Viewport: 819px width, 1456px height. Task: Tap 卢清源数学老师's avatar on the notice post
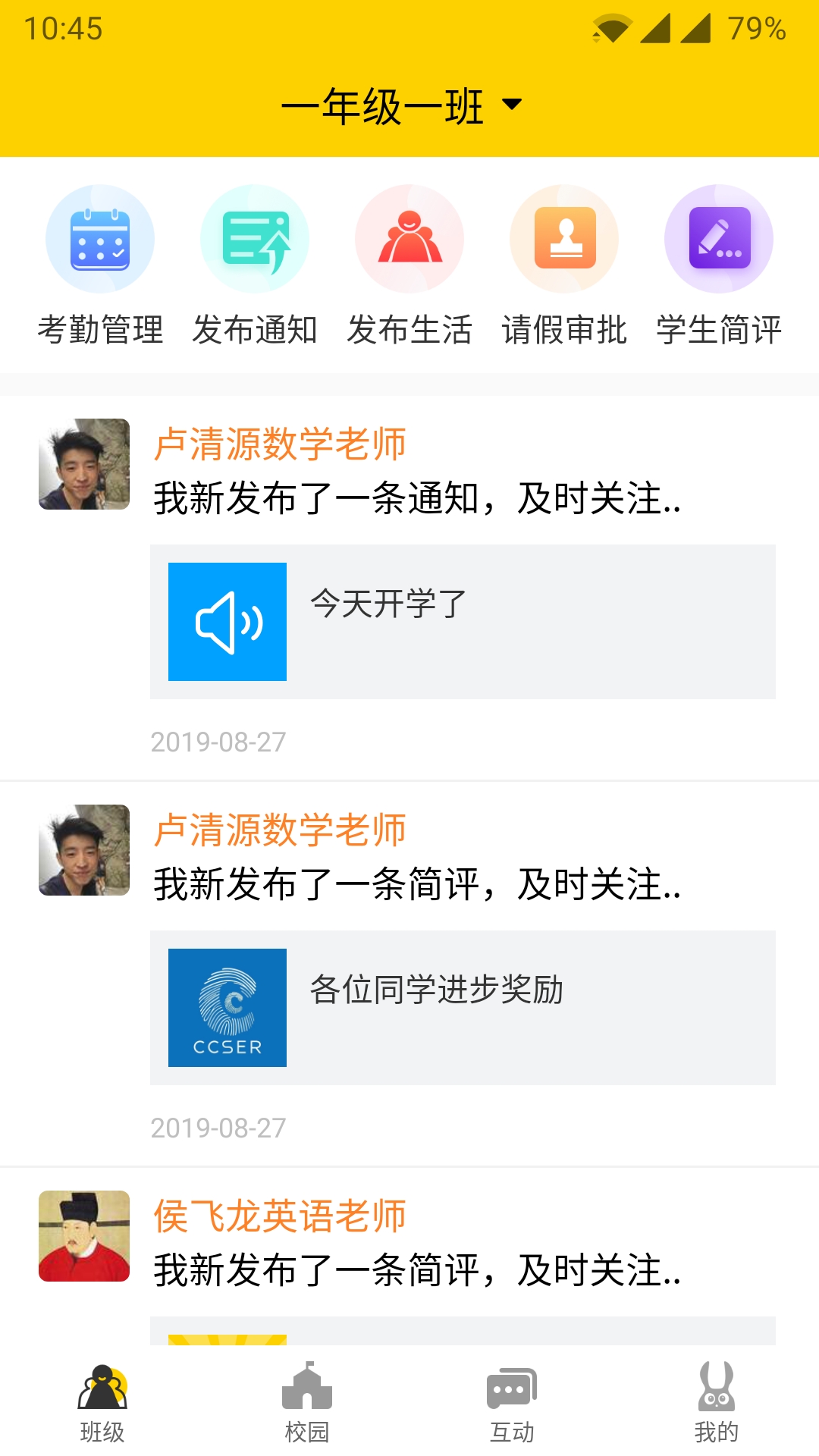84,464
